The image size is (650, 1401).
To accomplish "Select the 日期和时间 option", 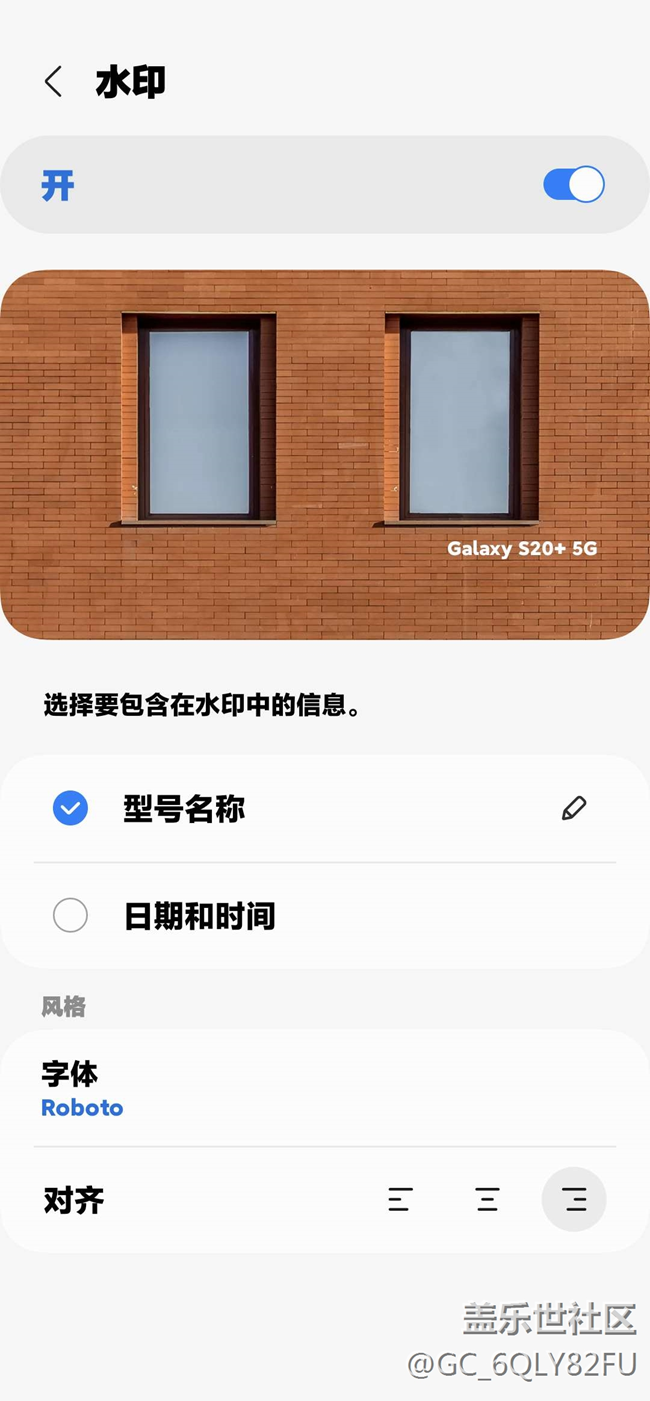I will [70, 915].
